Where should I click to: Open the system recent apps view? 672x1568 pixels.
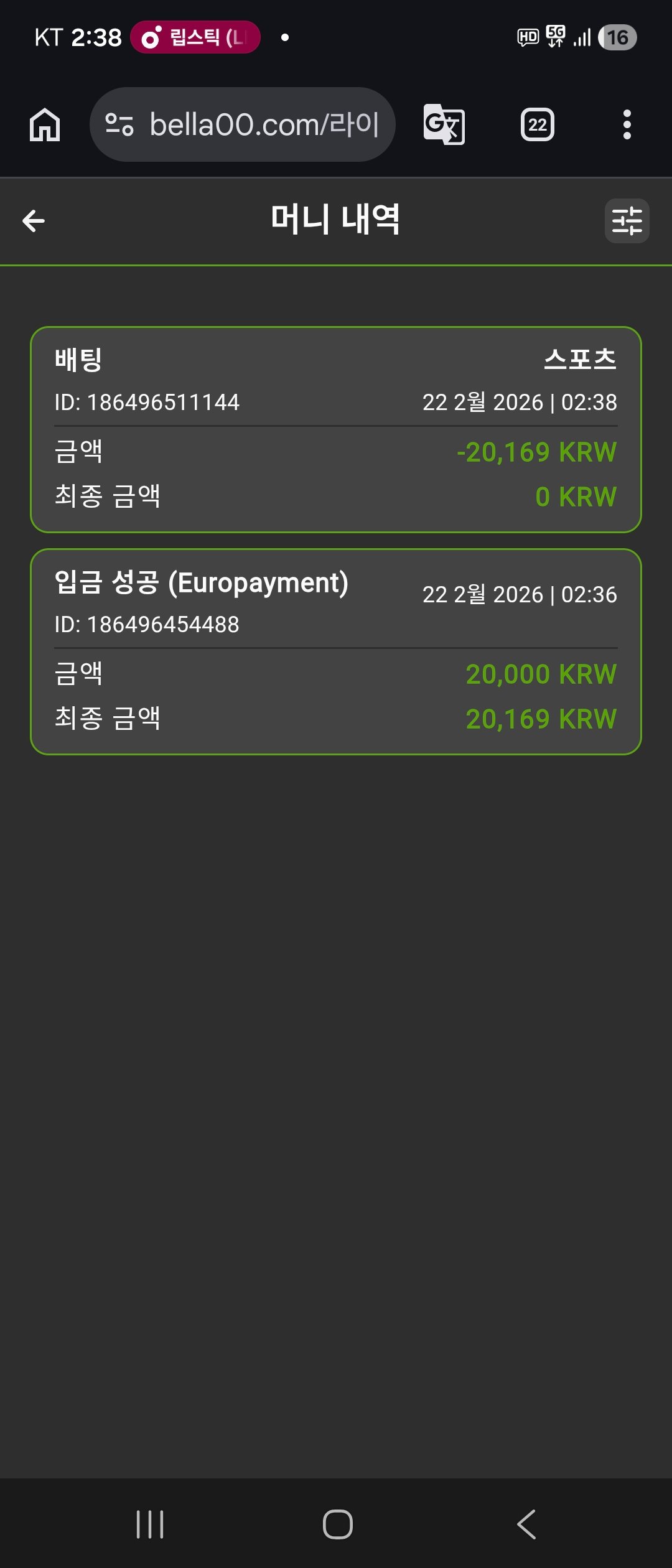[150, 1524]
